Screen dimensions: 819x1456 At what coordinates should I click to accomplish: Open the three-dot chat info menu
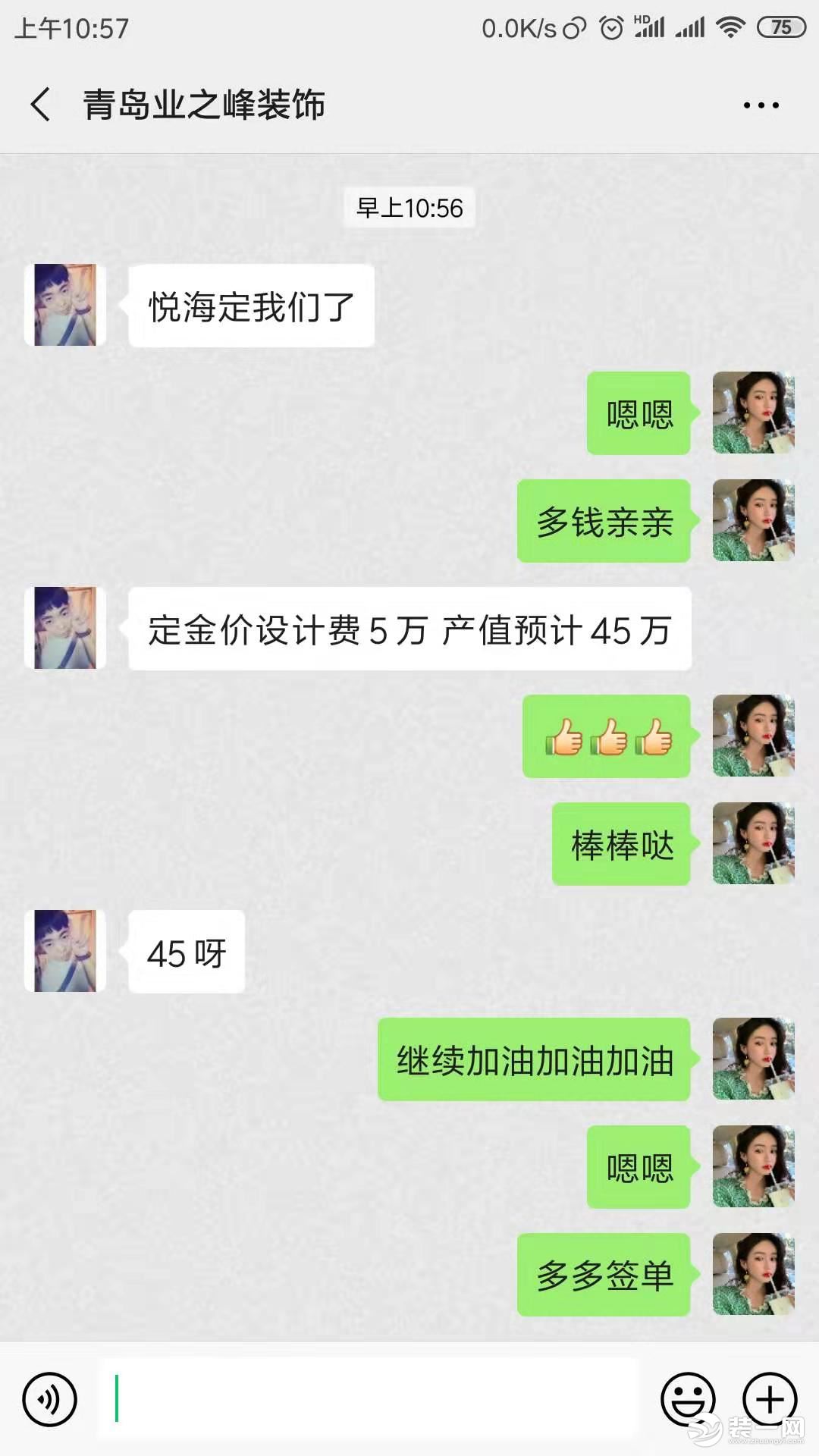coord(761,105)
